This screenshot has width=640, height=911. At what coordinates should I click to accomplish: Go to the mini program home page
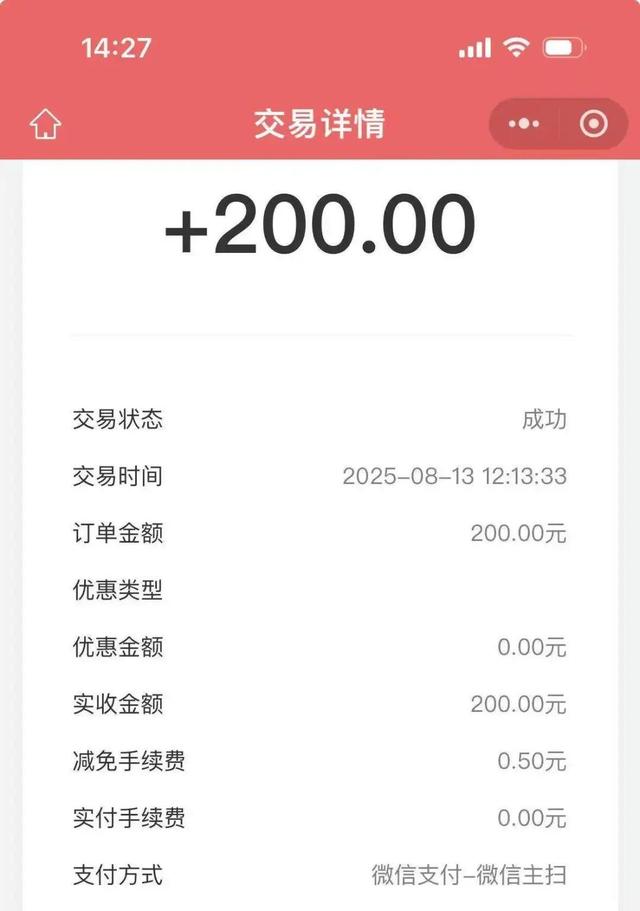pos(46,124)
